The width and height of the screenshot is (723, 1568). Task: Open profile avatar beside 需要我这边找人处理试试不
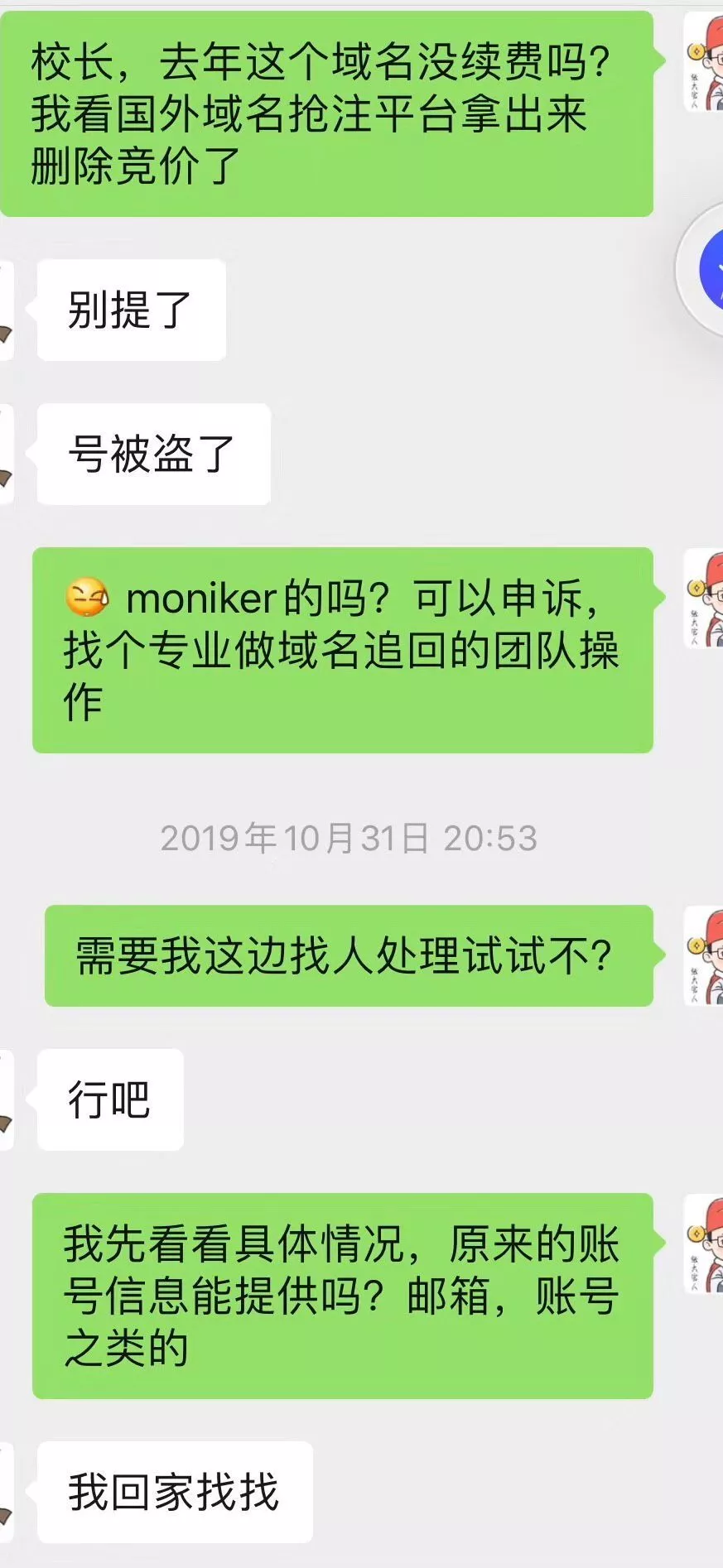tap(704, 956)
